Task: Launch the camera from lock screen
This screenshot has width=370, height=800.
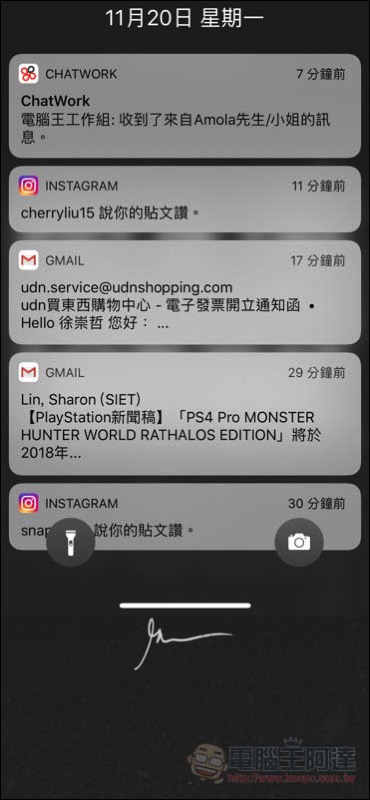Action: coord(299,542)
